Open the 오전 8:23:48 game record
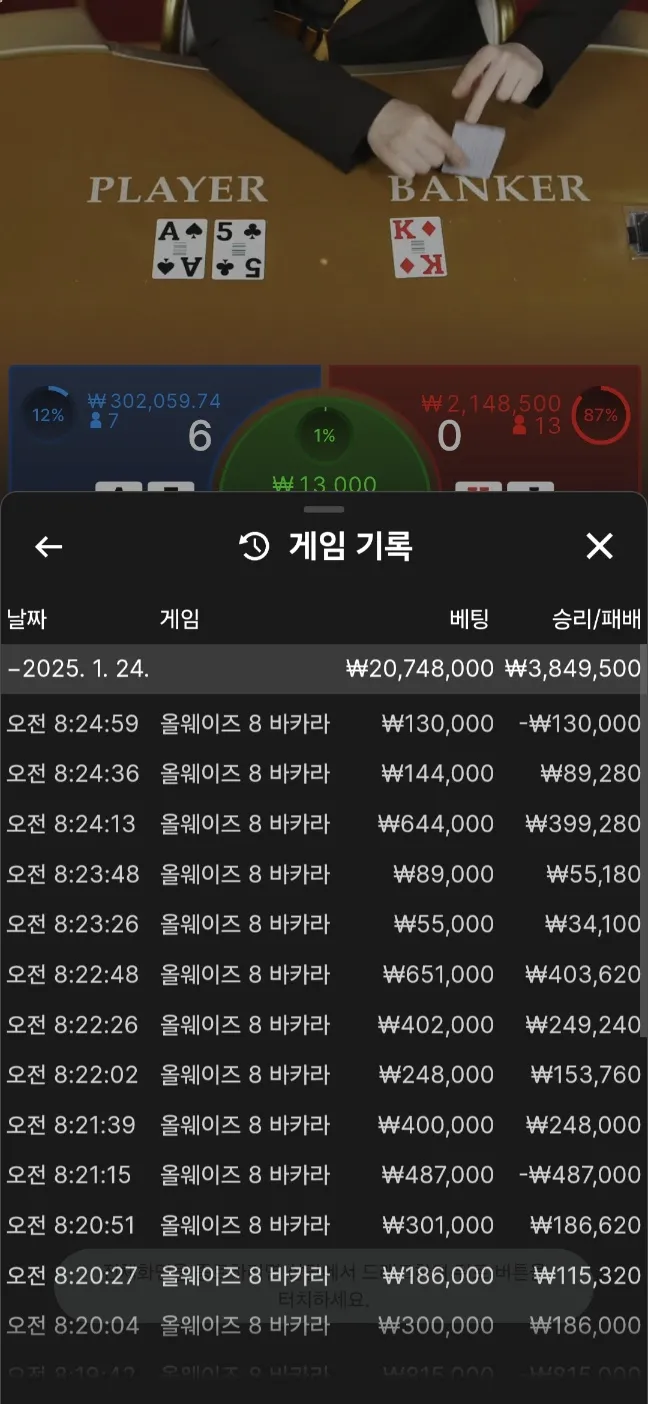This screenshot has height=1404, width=648. [x=323, y=874]
